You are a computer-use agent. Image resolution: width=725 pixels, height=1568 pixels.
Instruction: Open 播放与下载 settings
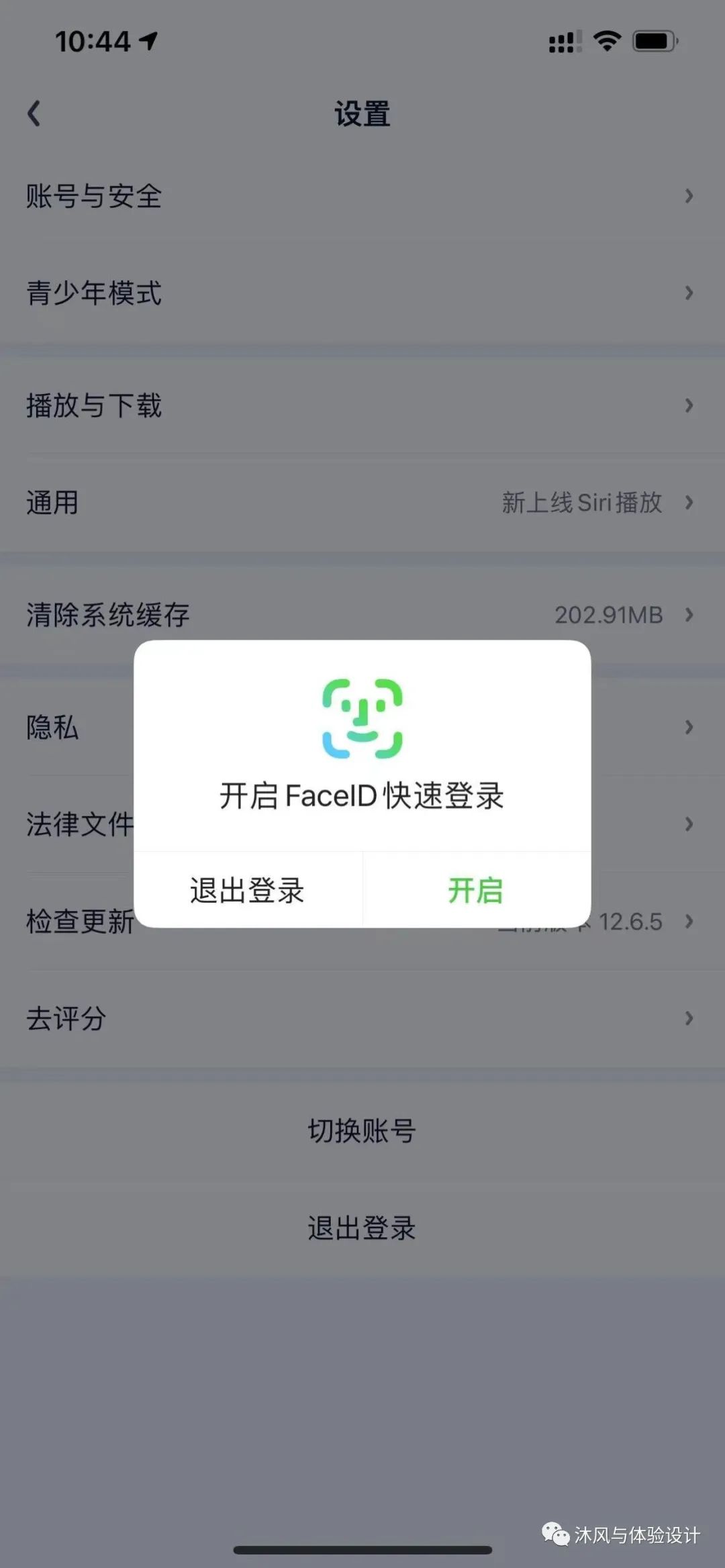(x=362, y=405)
